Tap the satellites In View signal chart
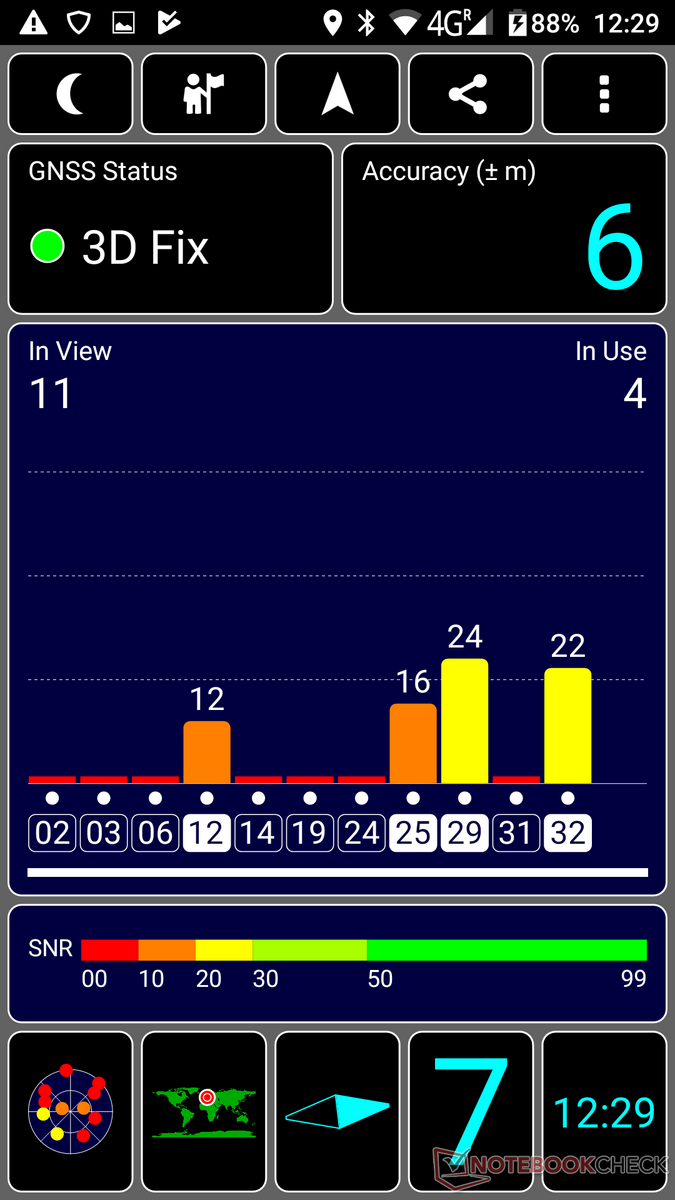 [337, 608]
